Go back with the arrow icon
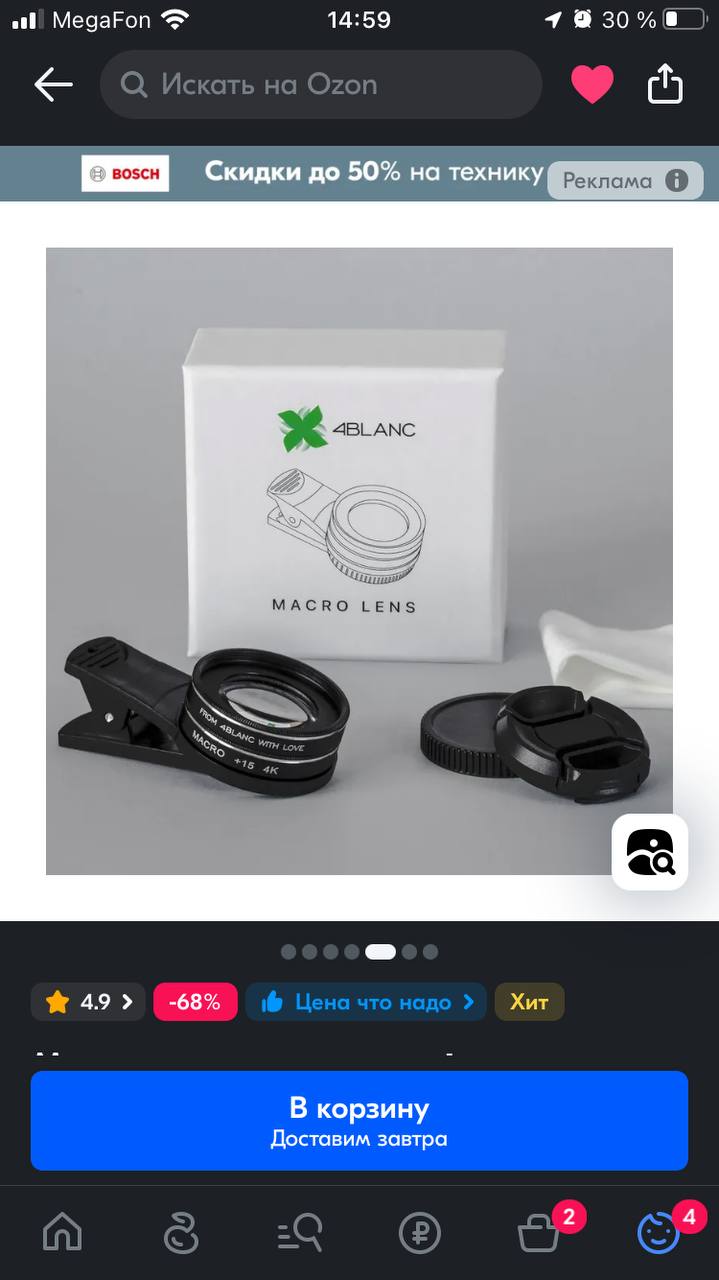This screenshot has width=719, height=1280. [53, 85]
